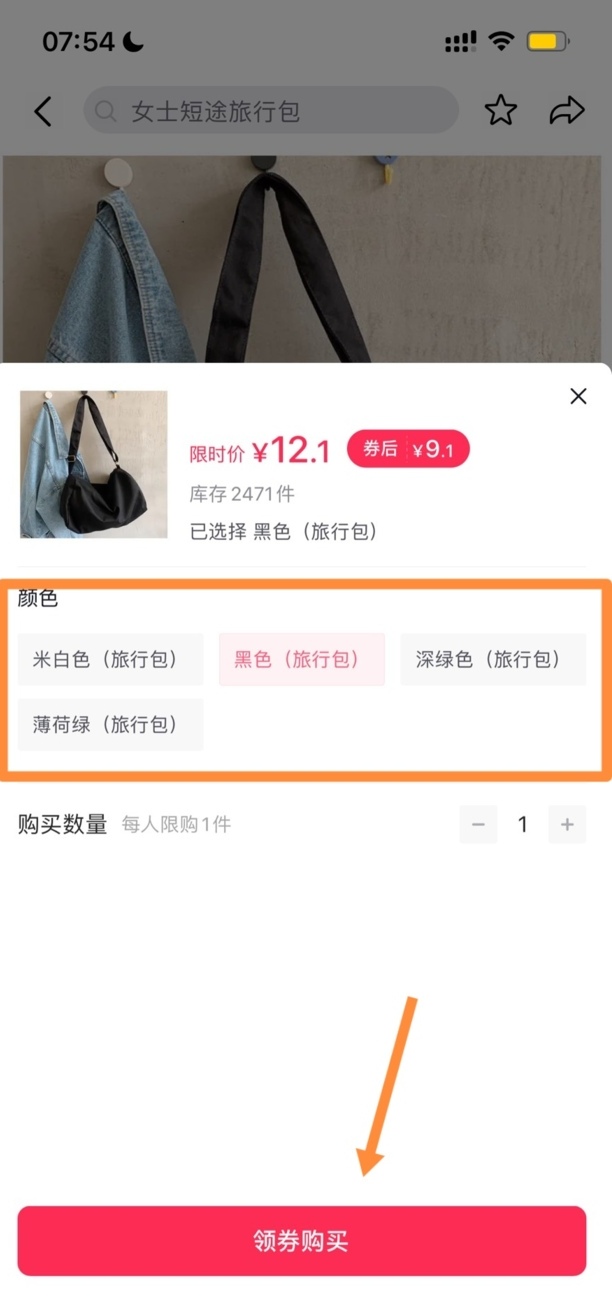612x1315 pixels.
Task: Open the product thumbnail image
Action: coord(94,465)
